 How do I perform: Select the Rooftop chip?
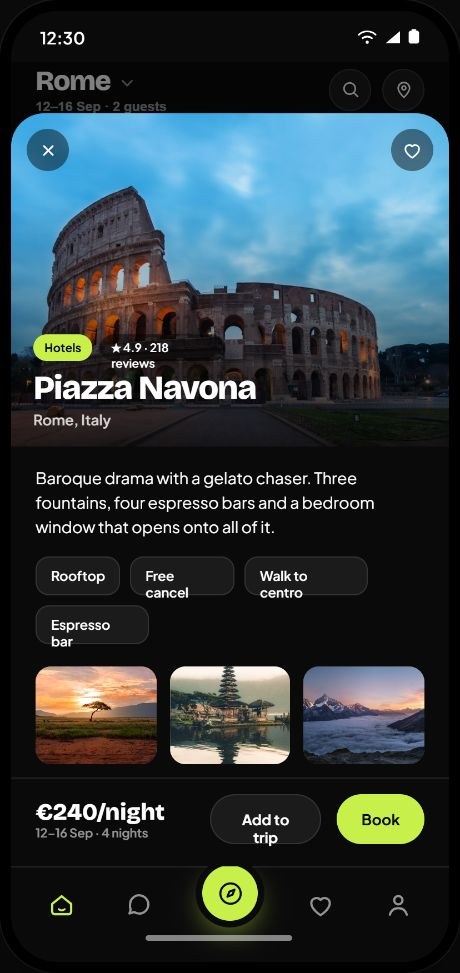[x=78, y=576]
